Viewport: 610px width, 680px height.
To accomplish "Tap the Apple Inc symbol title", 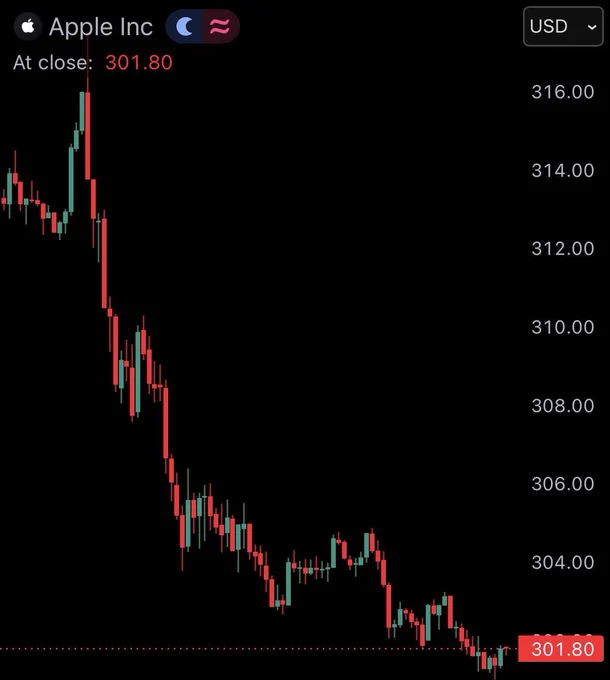I will pyautogui.click(x=101, y=27).
